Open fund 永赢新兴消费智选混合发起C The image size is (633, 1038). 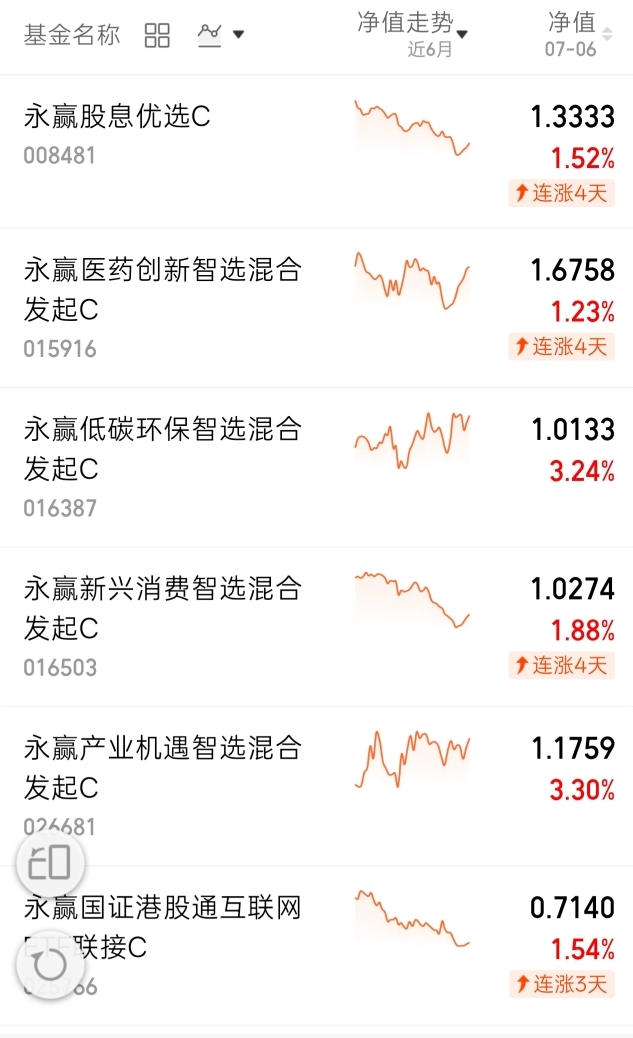316,628
